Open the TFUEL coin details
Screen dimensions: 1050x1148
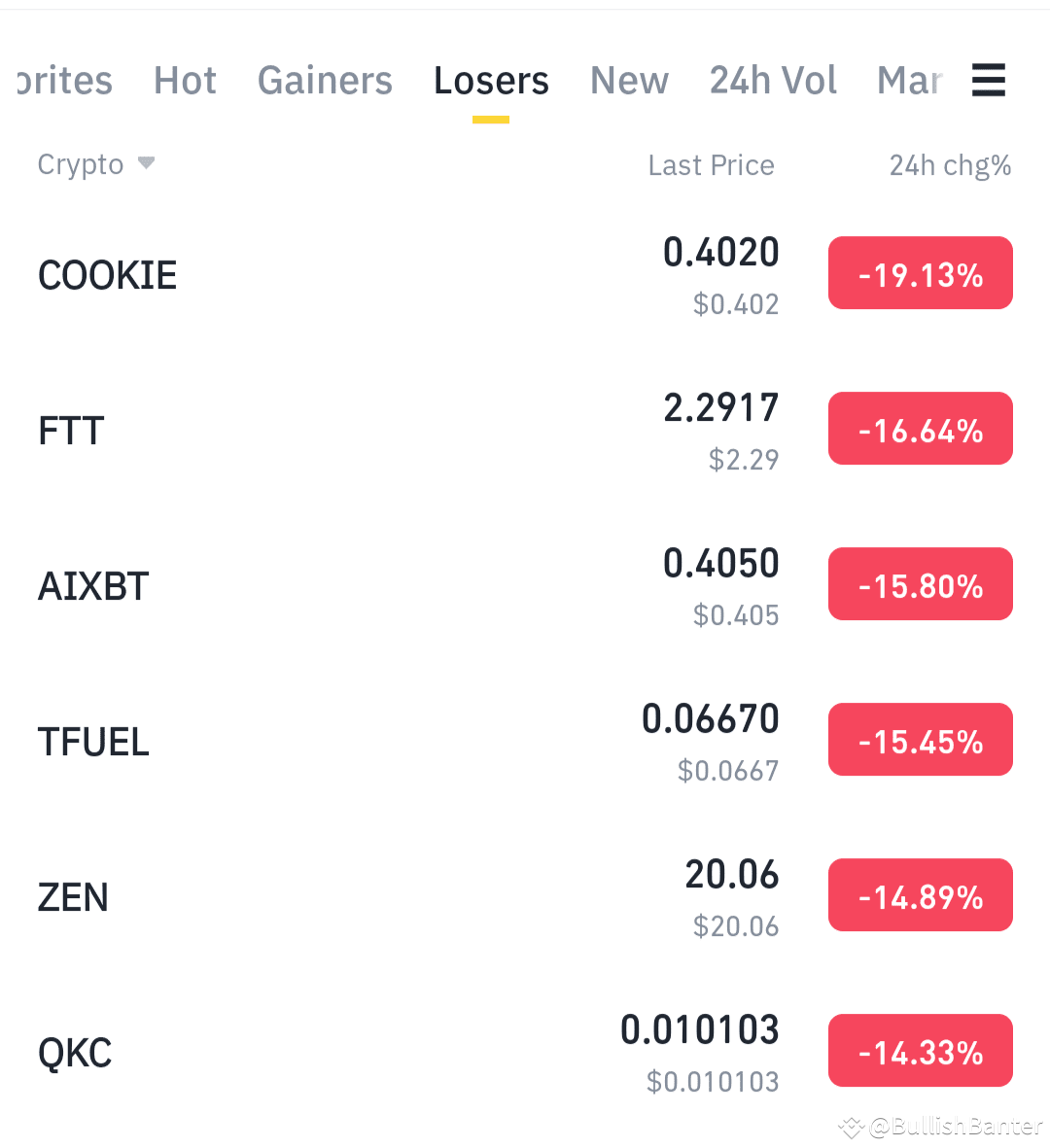pos(93,741)
